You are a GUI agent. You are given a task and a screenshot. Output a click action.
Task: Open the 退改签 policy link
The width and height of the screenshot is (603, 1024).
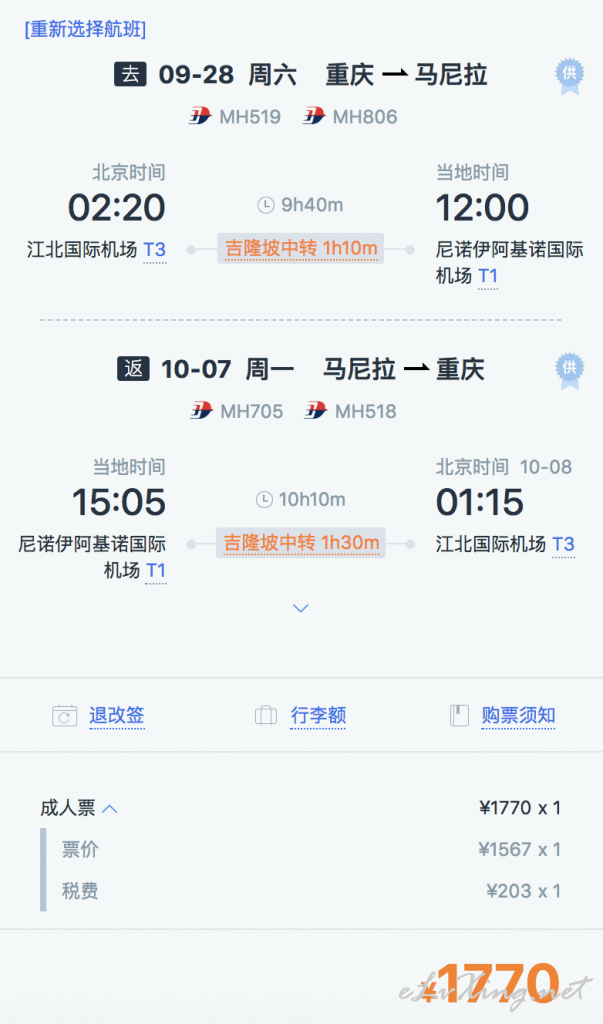(117, 715)
